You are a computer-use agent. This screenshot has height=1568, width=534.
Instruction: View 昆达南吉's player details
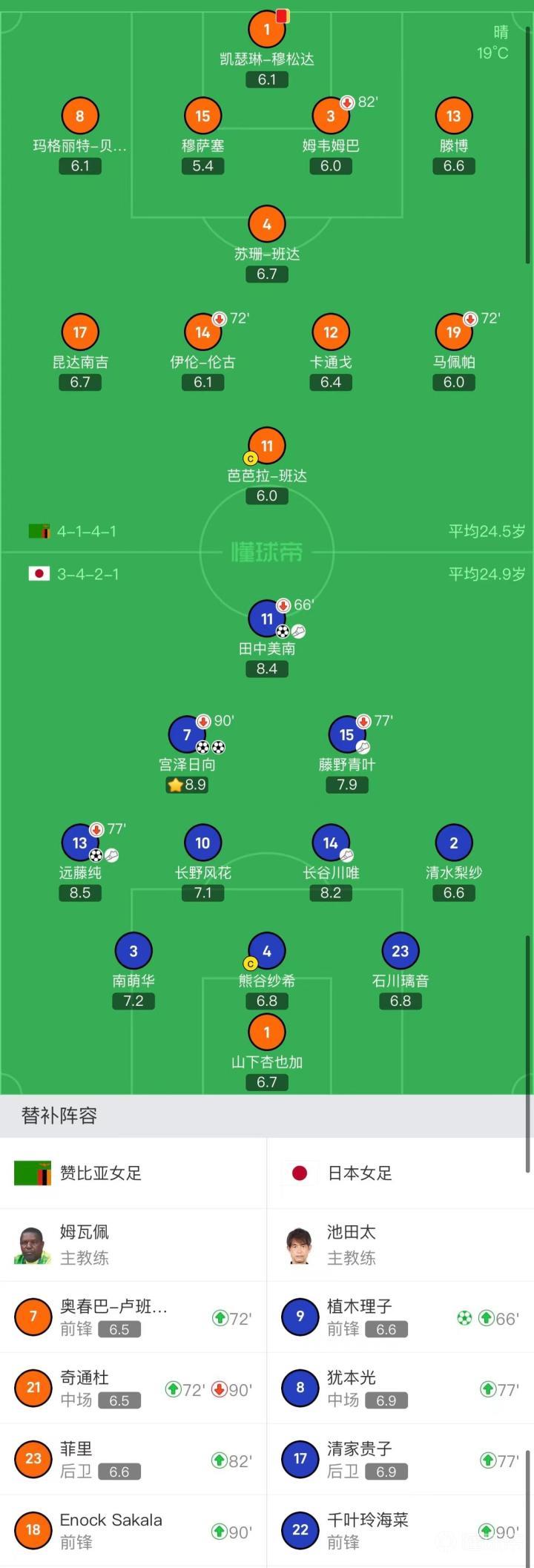click(x=80, y=333)
